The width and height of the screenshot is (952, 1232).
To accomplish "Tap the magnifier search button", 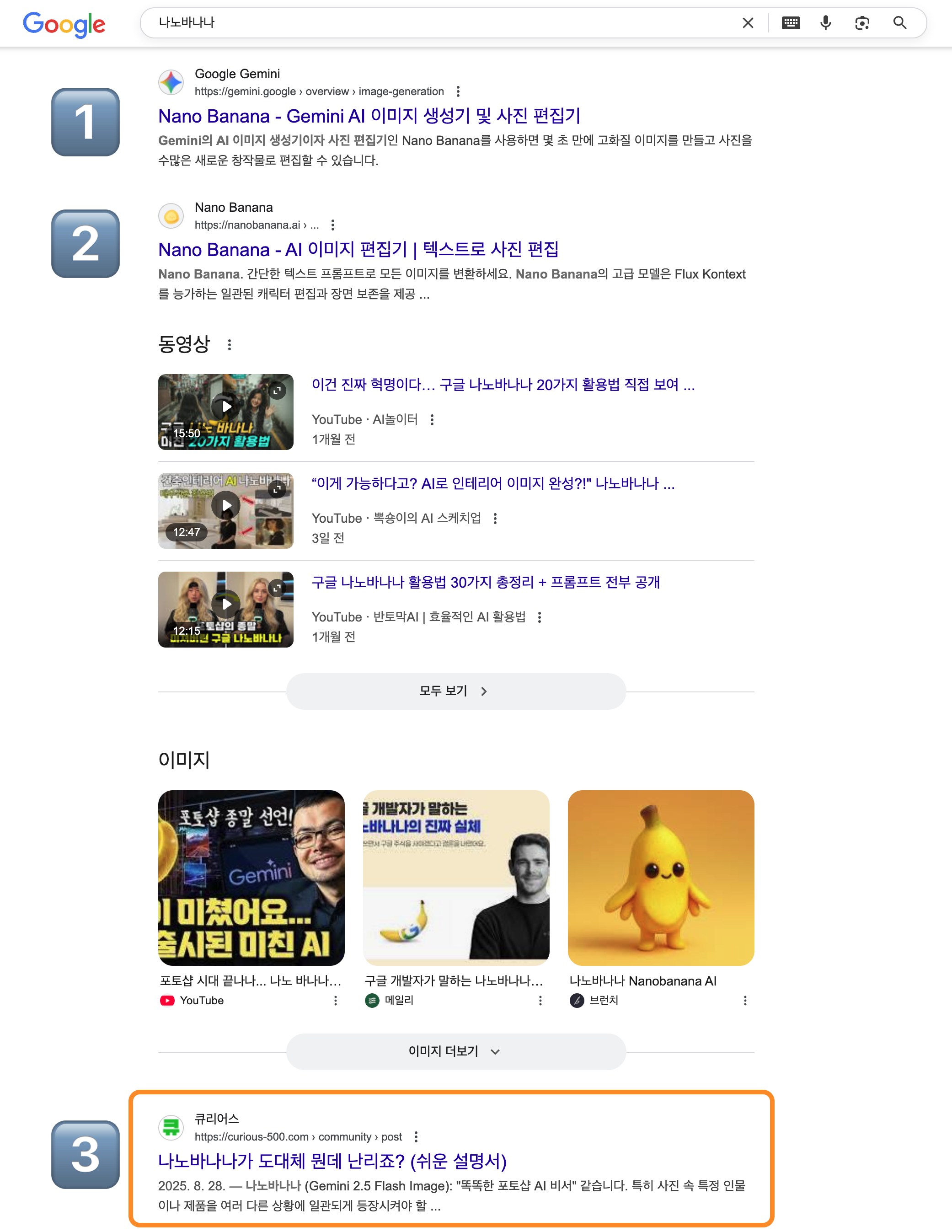I will pyautogui.click(x=899, y=23).
